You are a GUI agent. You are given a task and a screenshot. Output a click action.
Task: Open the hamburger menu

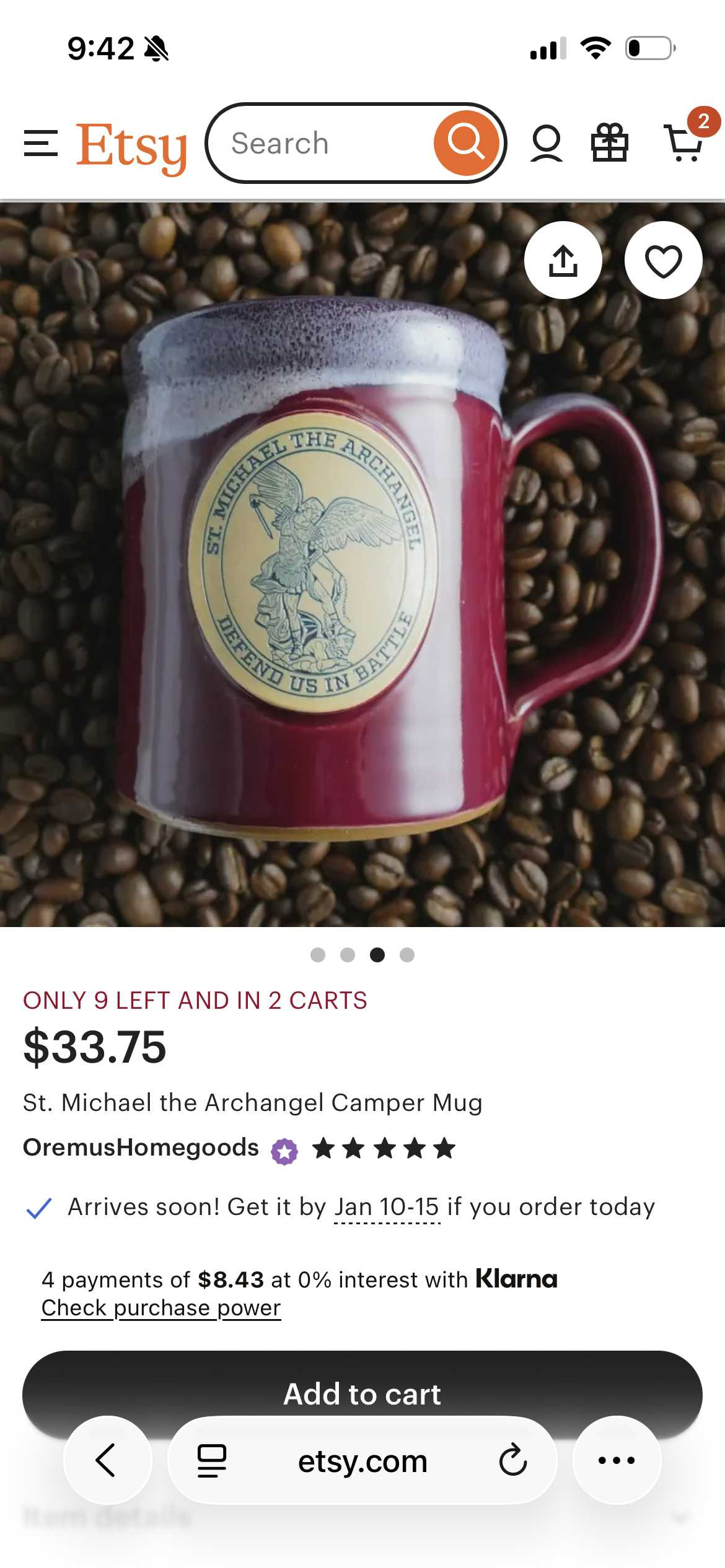41,143
